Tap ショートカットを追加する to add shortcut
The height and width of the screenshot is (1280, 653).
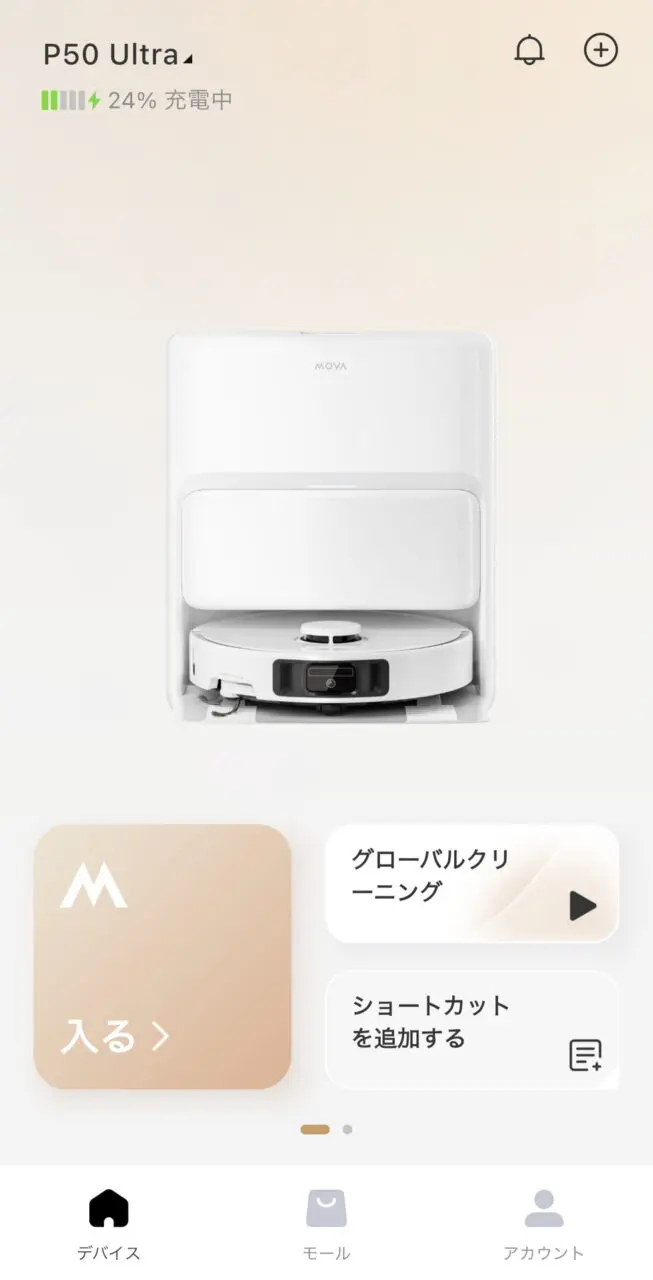(x=472, y=1030)
